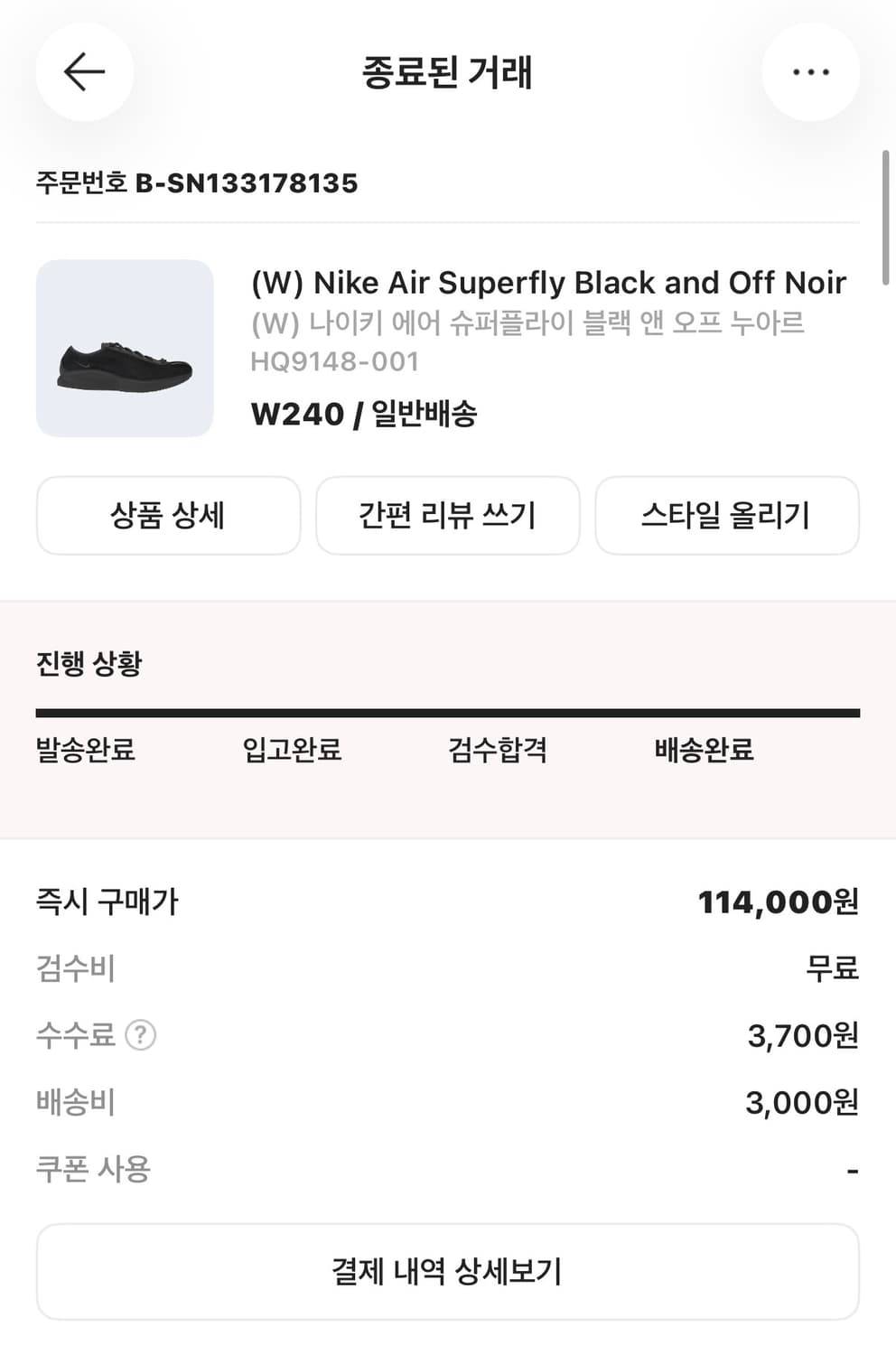Screen dimensions: 896x1355
Task: Open the product image thumbnail
Action: tap(126, 350)
